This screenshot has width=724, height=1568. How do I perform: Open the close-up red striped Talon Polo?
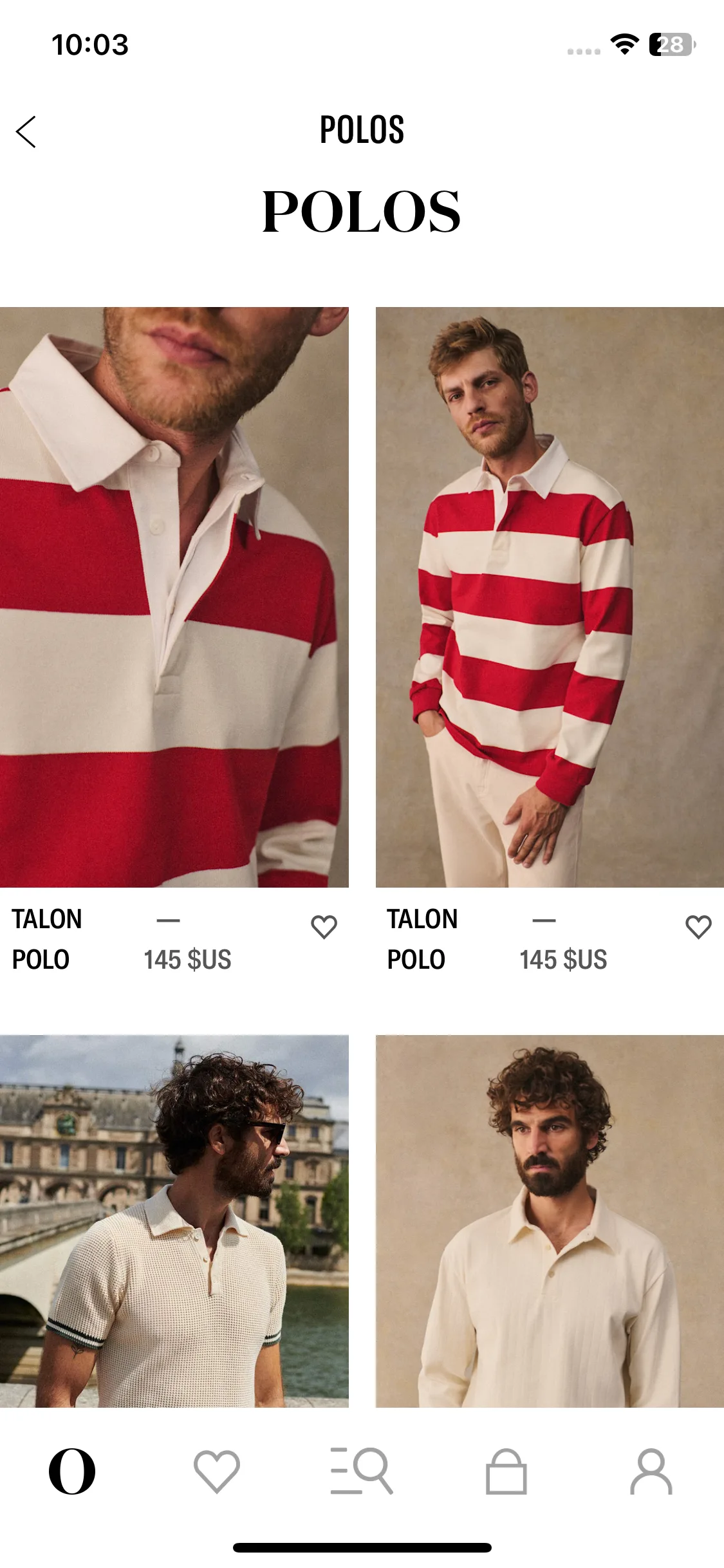(x=174, y=597)
